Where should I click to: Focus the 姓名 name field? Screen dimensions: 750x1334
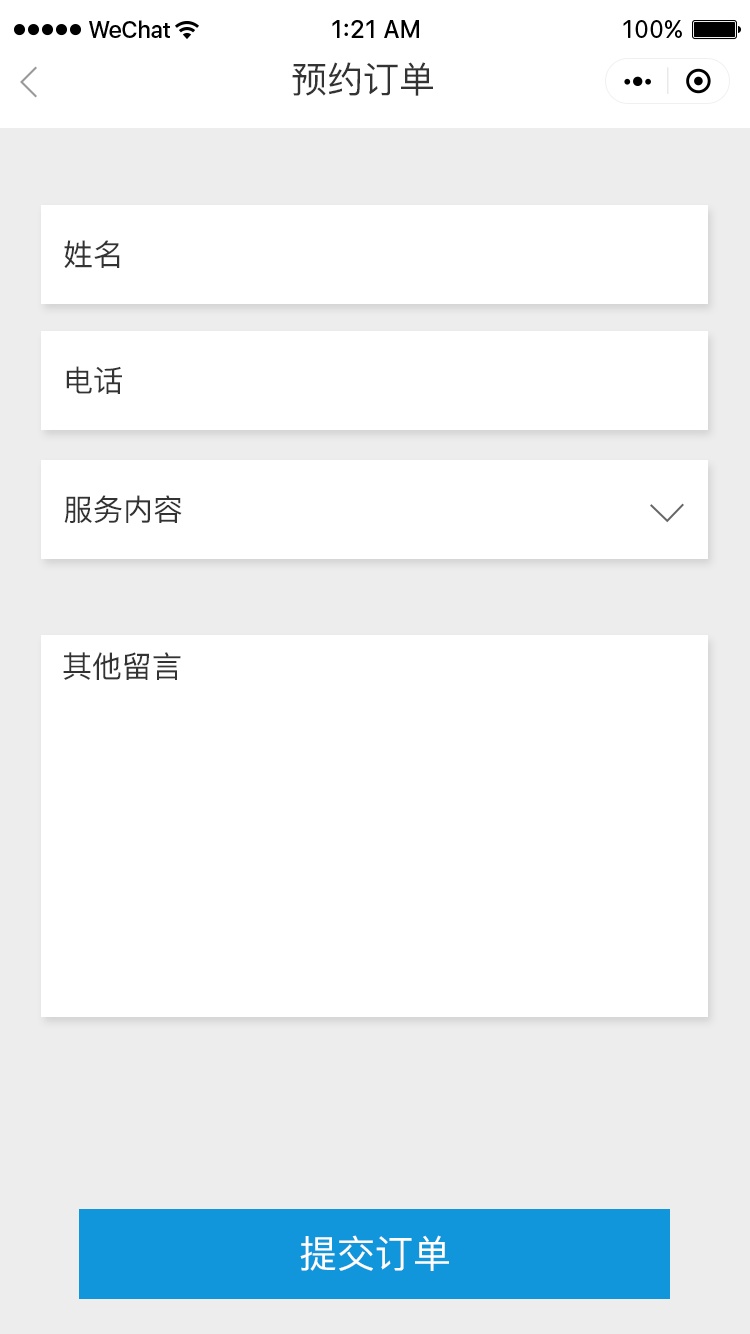pos(374,254)
